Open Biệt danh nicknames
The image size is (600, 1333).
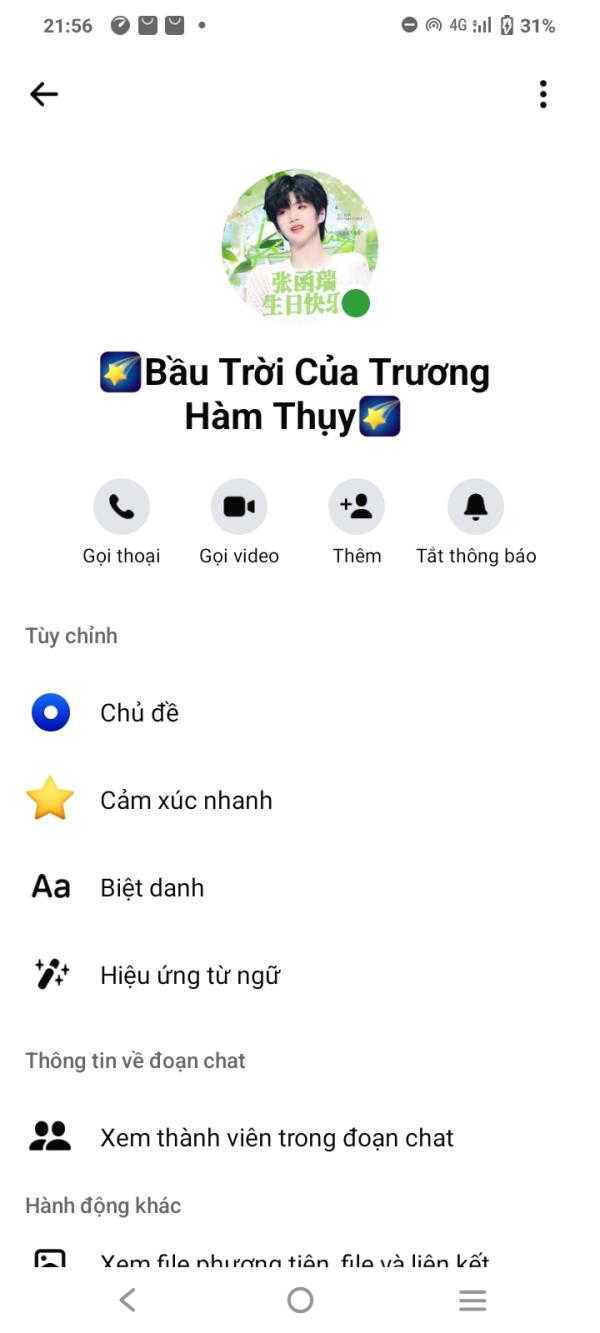point(152,888)
